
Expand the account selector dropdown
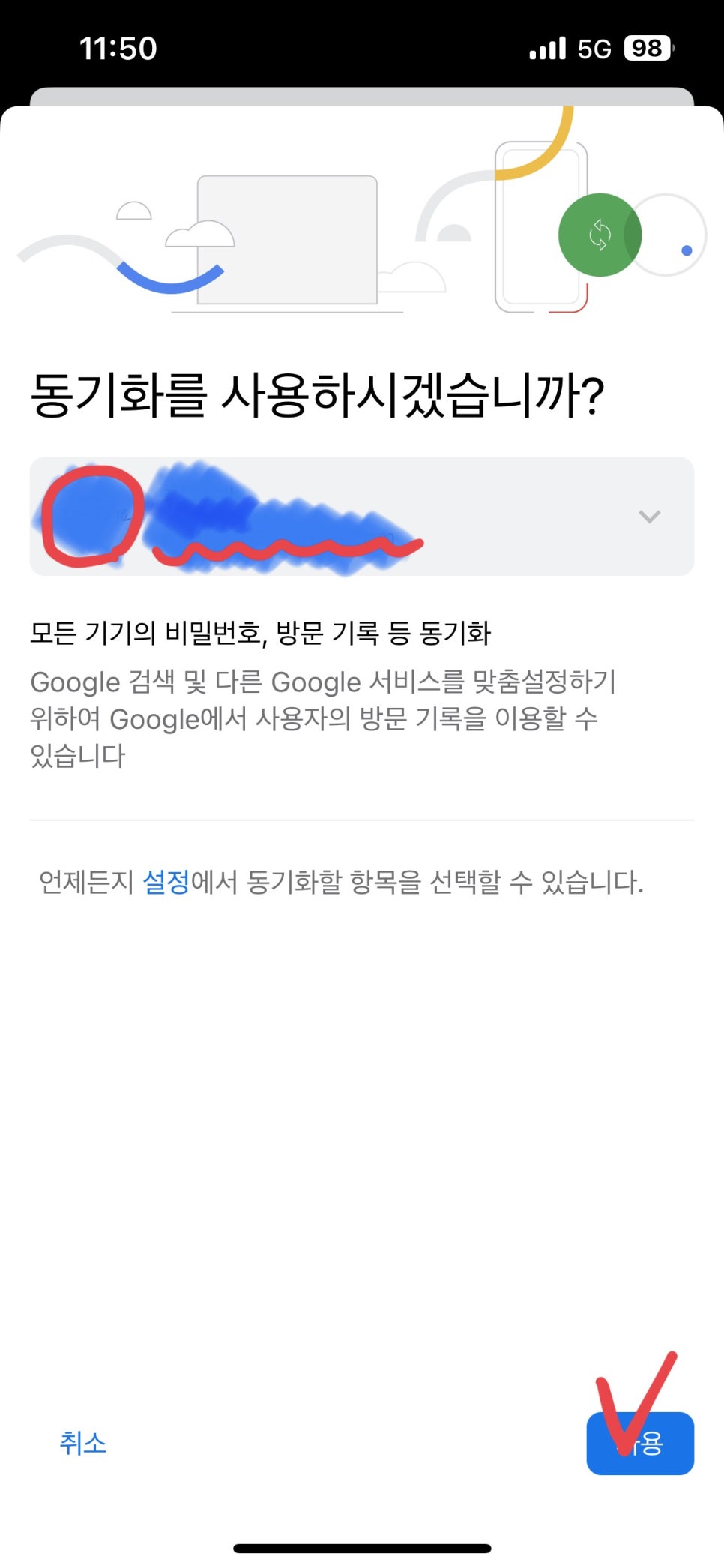(x=361, y=516)
